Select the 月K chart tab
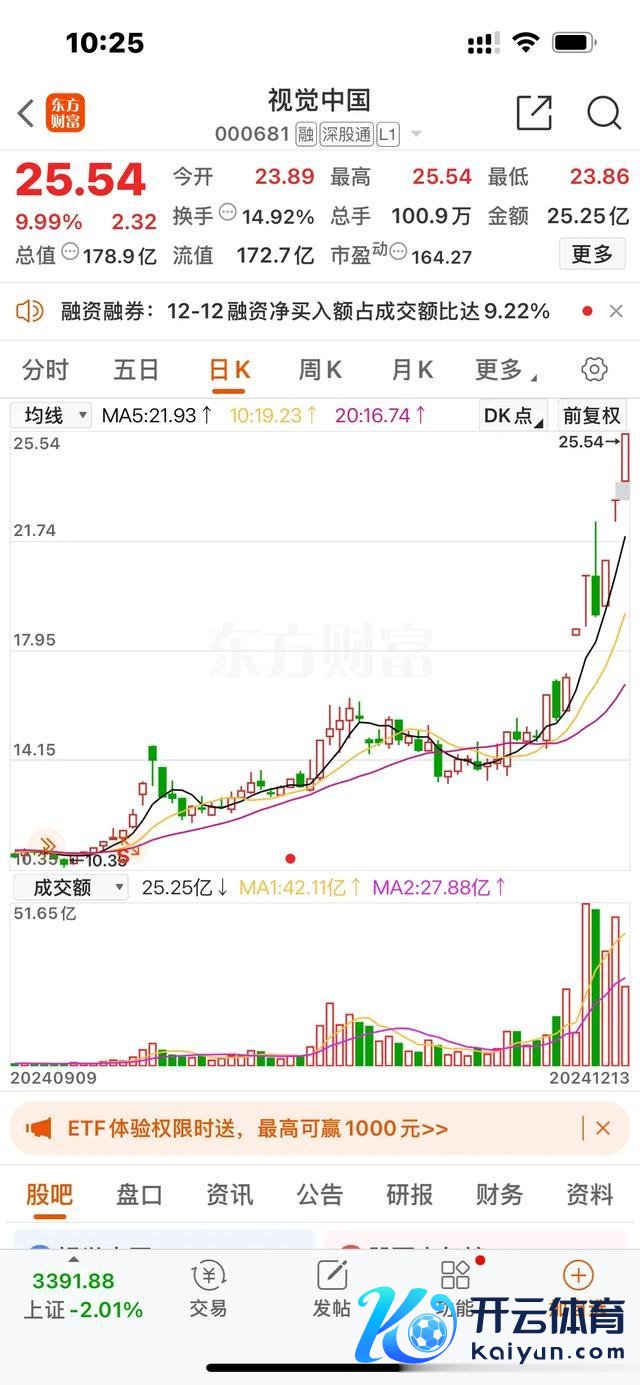The width and height of the screenshot is (640, 1385). coord(412,370)
